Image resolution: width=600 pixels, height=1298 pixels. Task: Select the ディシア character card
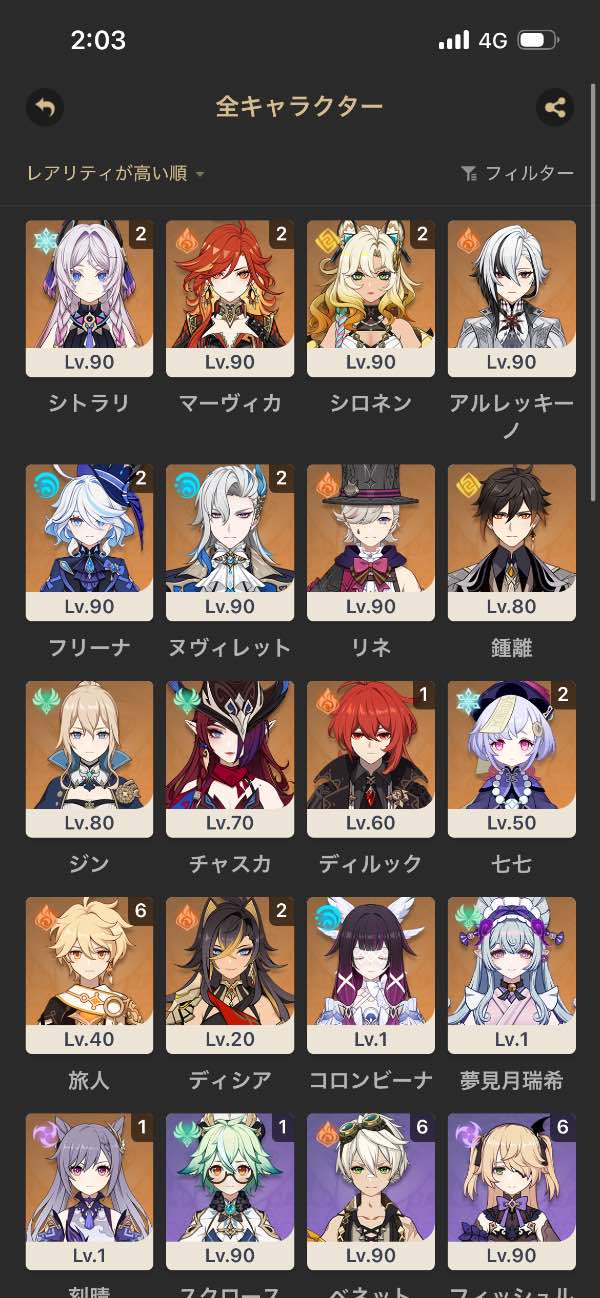[x=230, y=974]
